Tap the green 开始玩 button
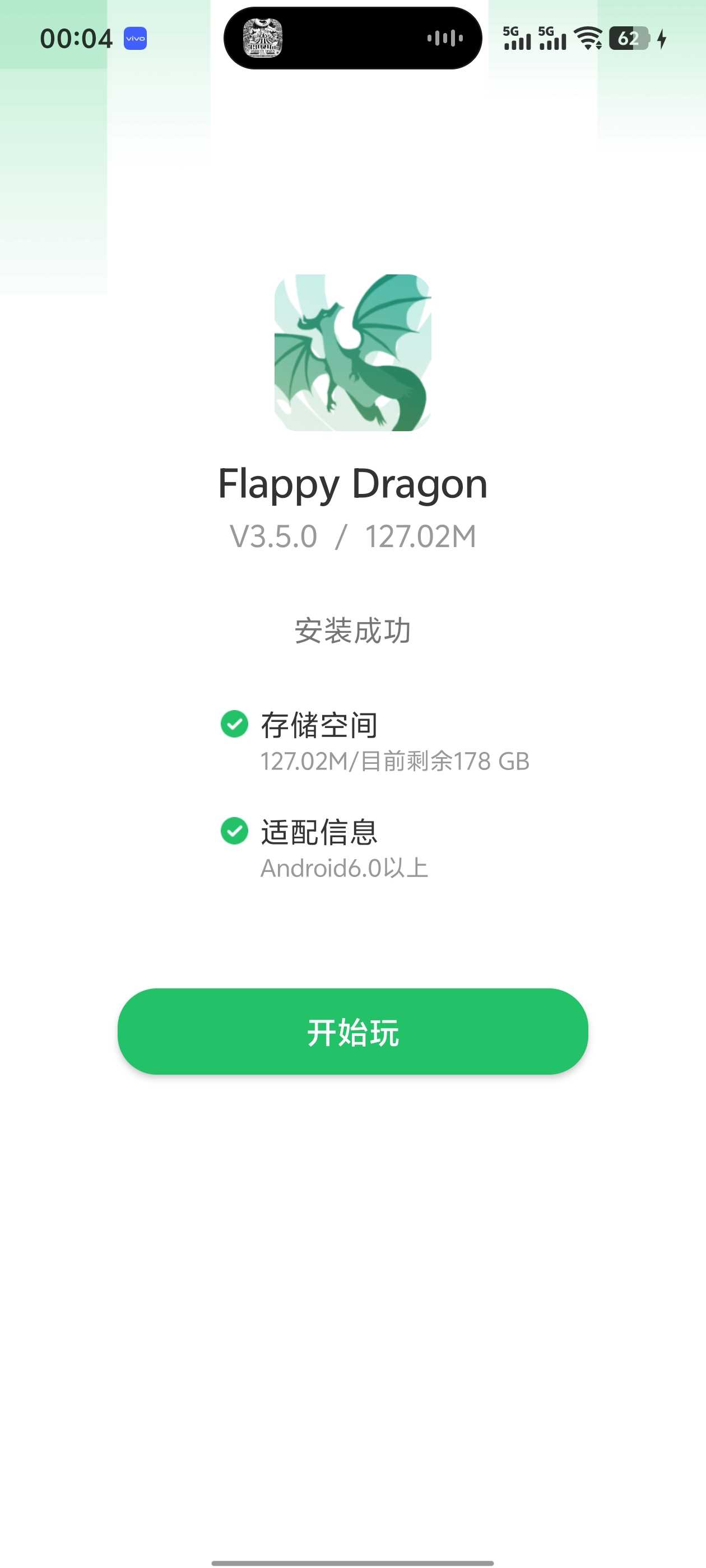This screenshot has height=1568, width=706. (x=352, y=1032)
